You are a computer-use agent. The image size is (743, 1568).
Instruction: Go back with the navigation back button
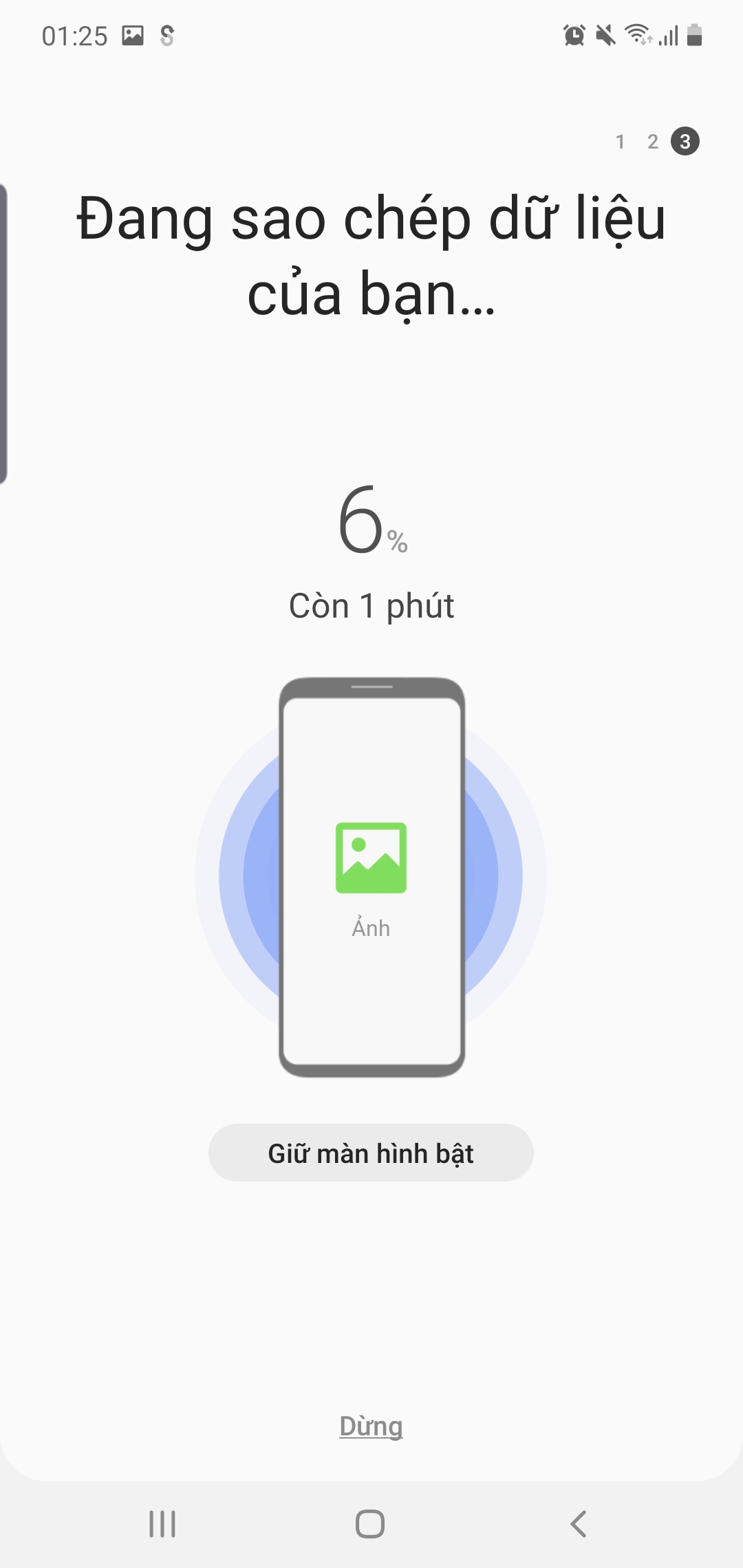[579, 1524]
